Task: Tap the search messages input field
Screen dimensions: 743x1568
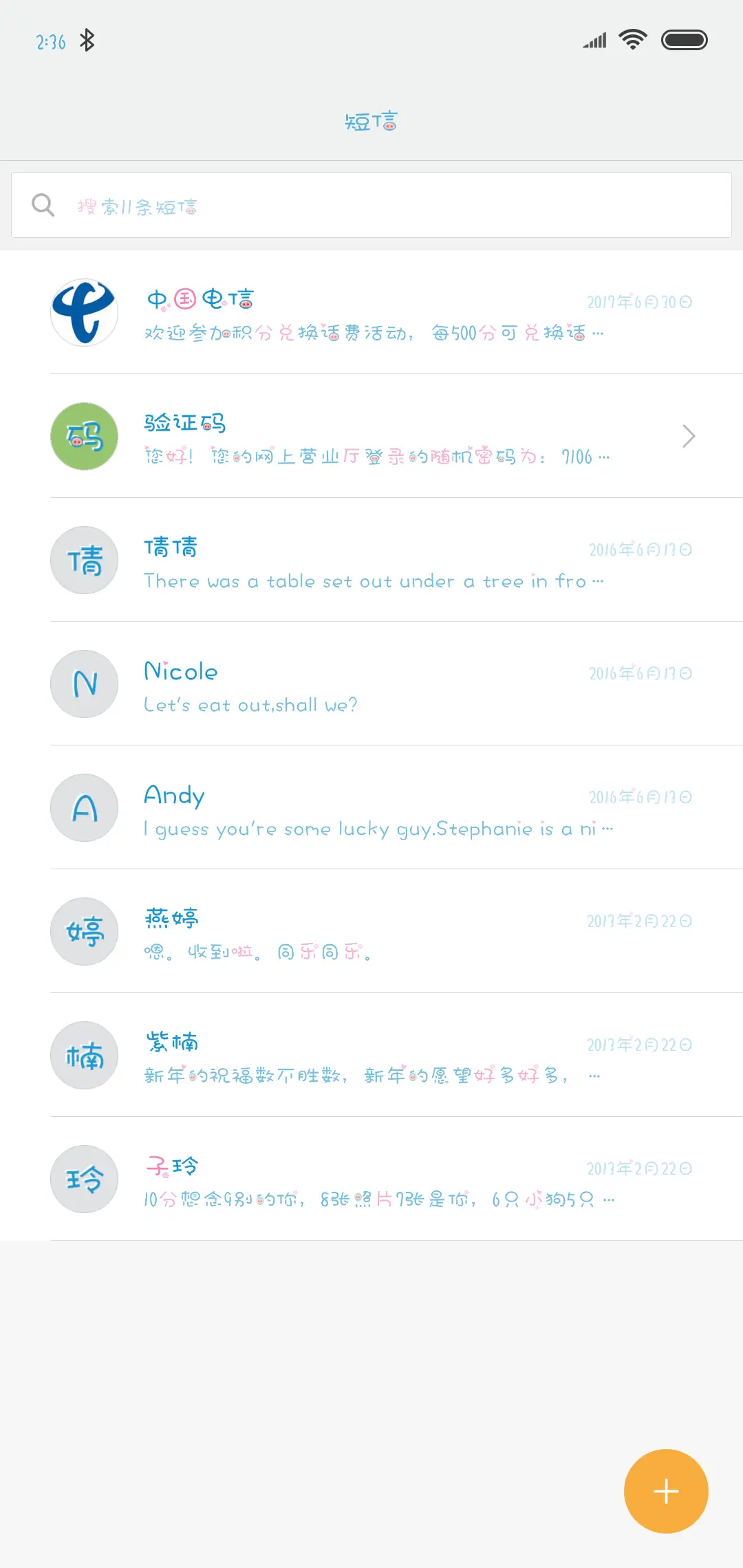Action: point(371,204)
